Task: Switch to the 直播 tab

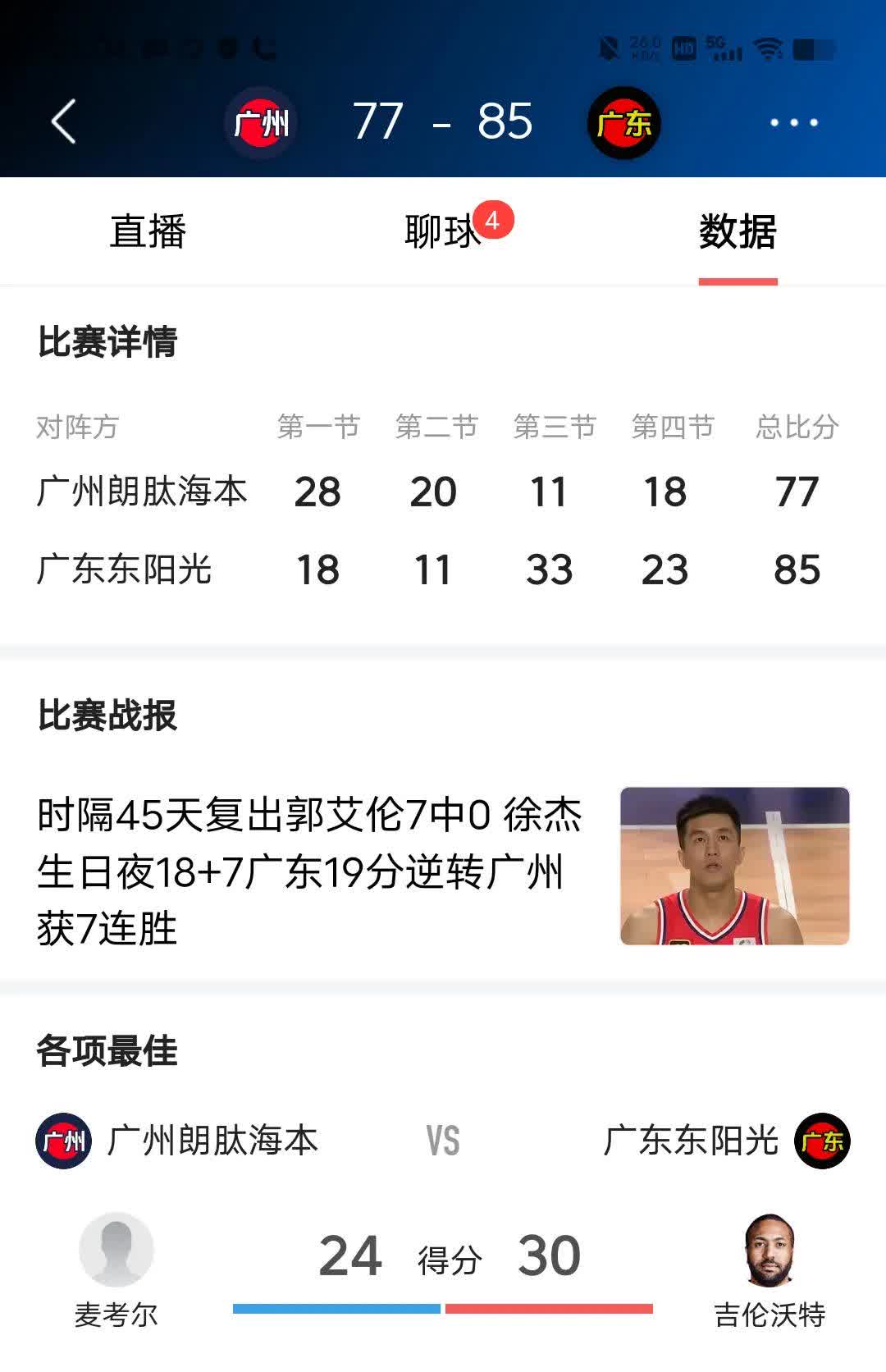Action: 148,231
